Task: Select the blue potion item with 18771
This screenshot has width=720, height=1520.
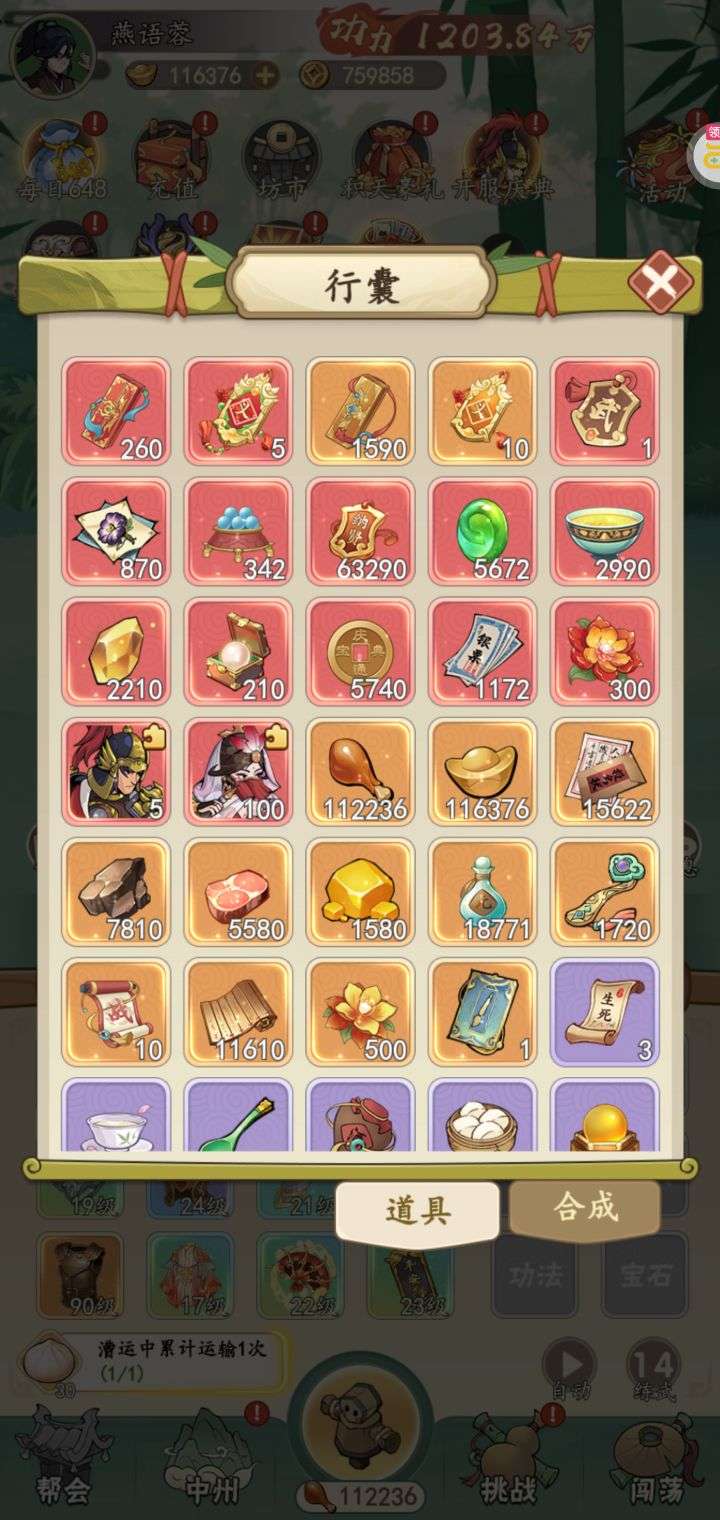Action: click(x=482, y=891)
